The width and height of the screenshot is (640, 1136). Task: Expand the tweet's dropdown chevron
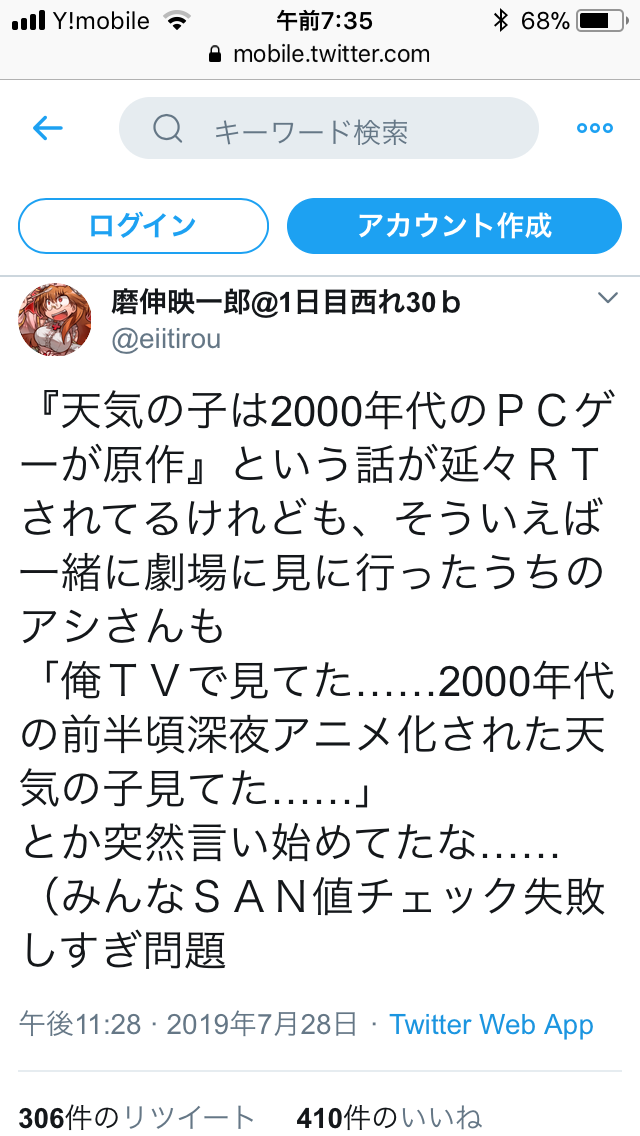click(x=607, y=299)
